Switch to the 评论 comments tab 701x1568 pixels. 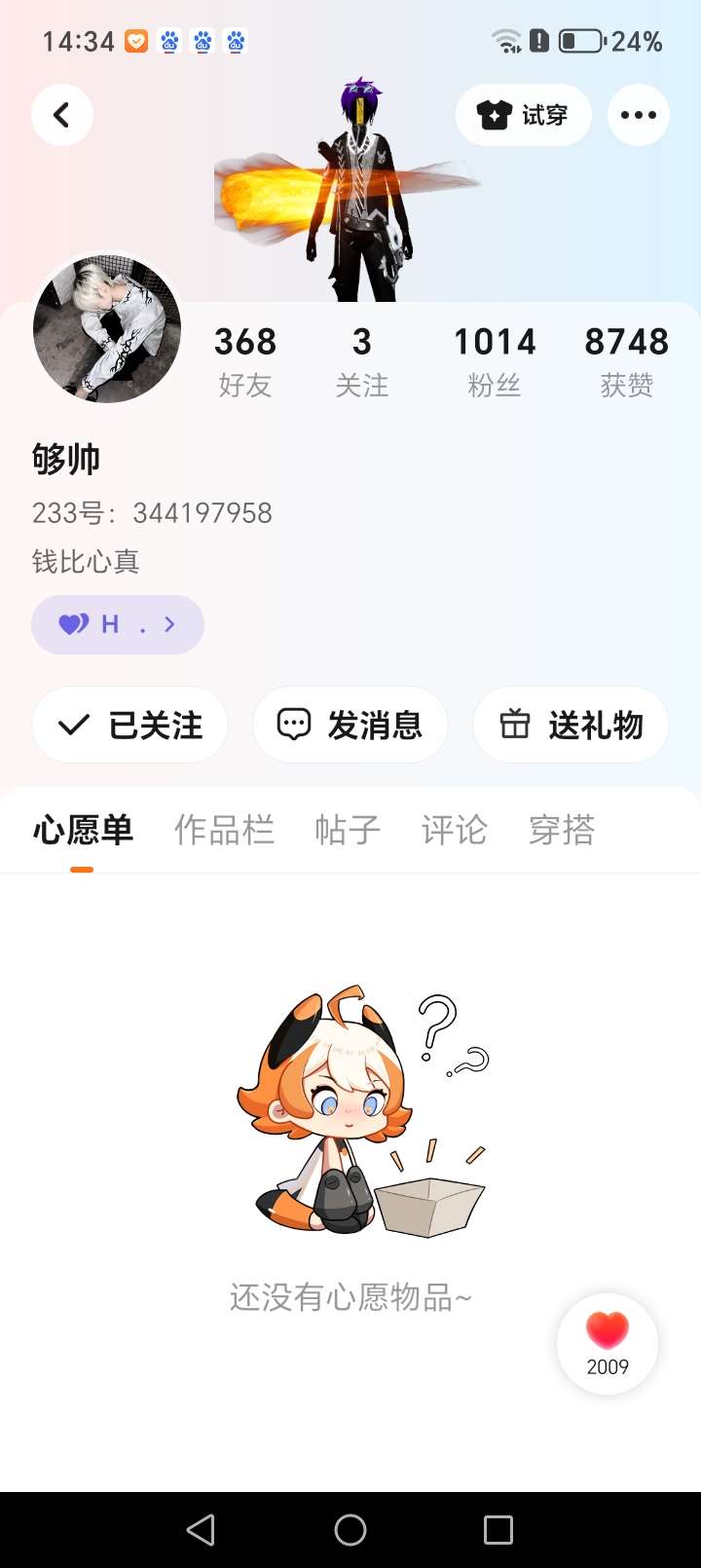(x=454, y=831)
